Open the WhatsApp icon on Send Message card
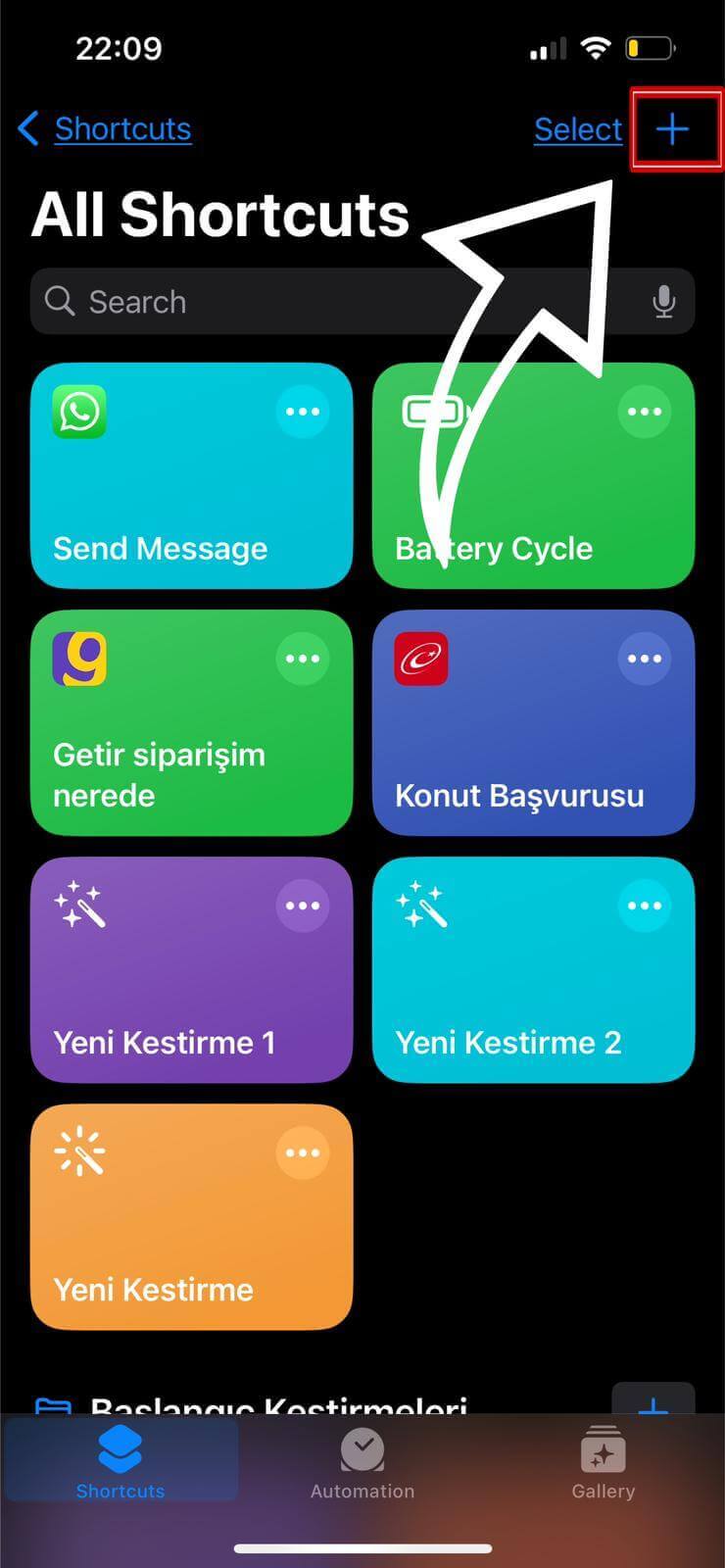Image resolution: width=725 pixels, height=1568 pixels. pyautogui.click(x=78, y=412)
